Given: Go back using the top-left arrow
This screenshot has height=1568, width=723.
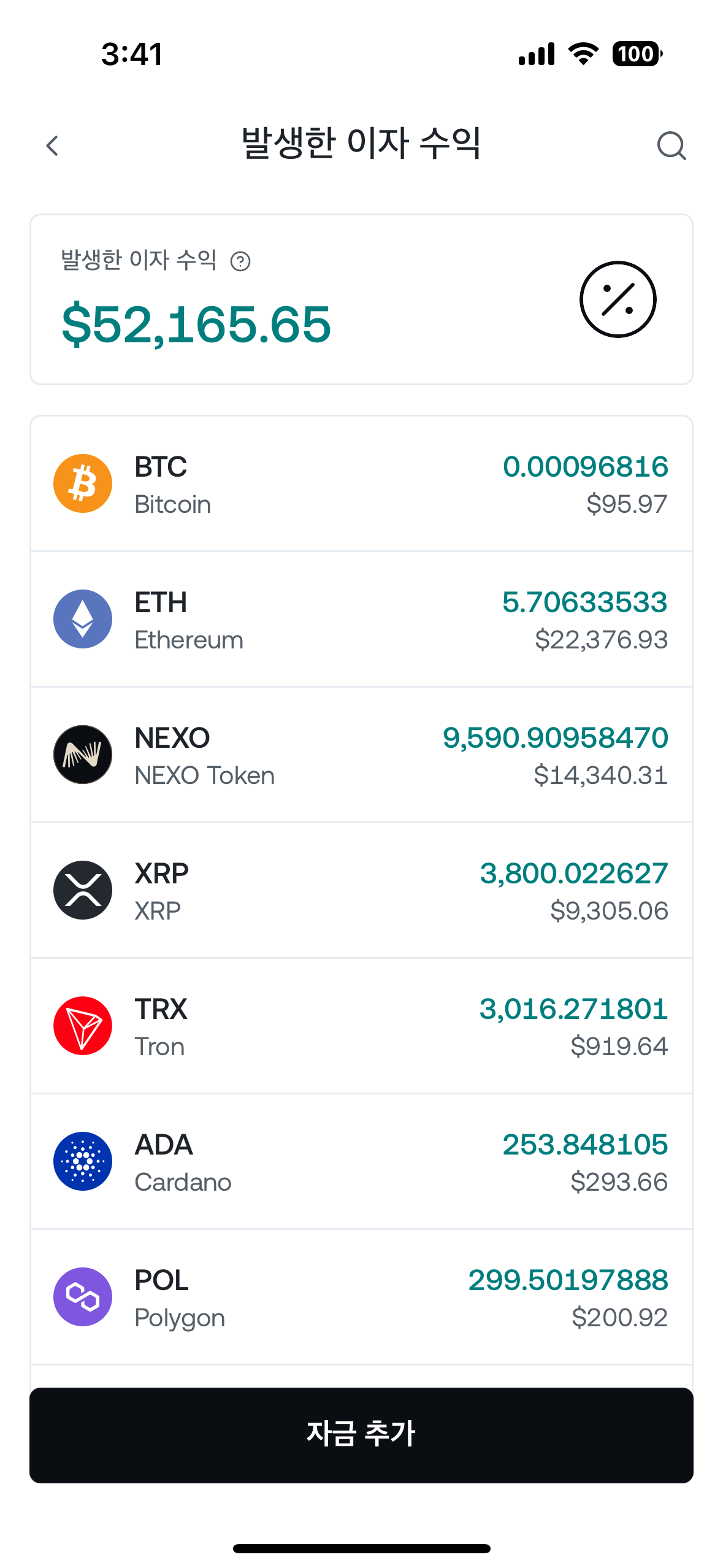Looking at the screenshot, I should click(53, 146).
